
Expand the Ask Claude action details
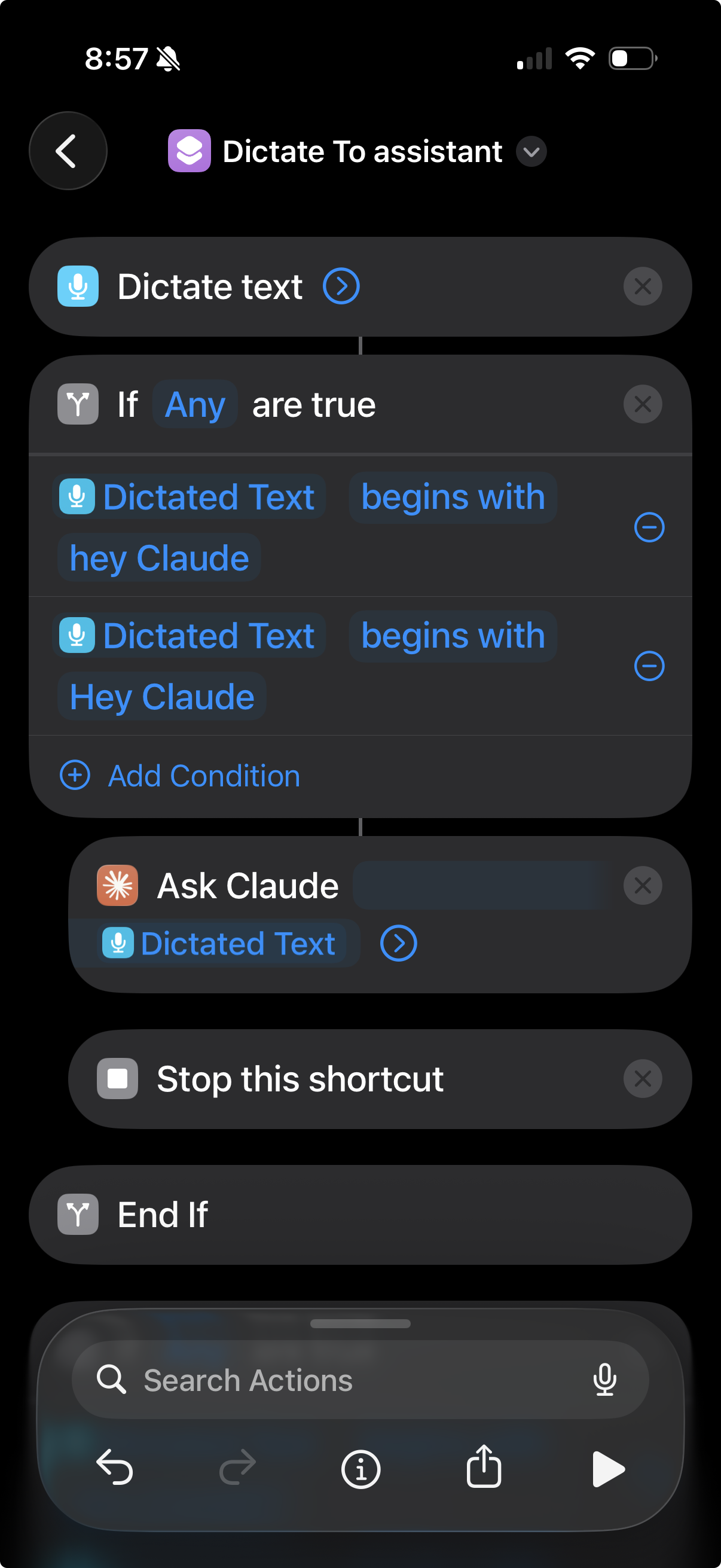tap(398, 944)
